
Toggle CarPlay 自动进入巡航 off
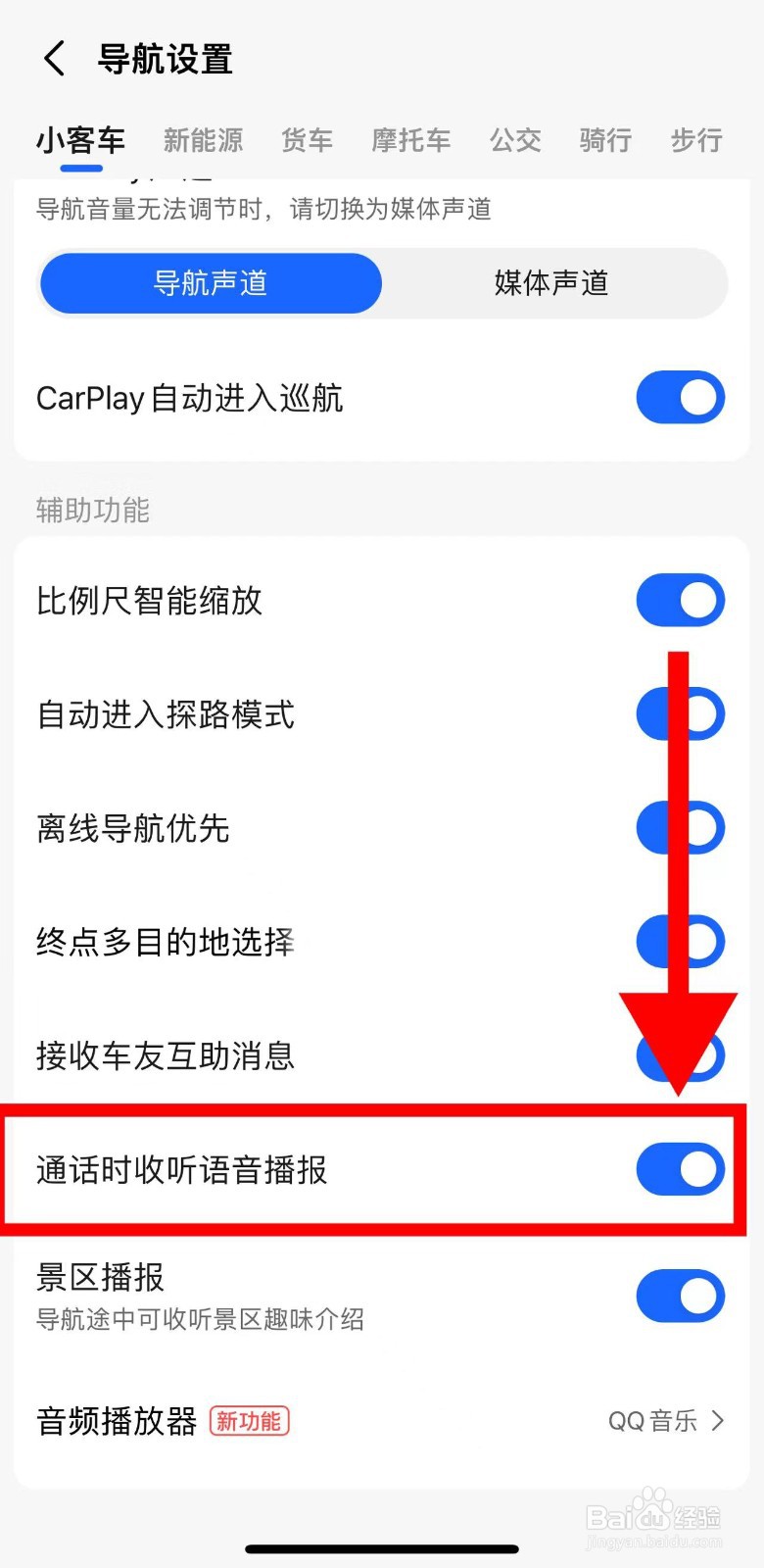[x=680, y=398]
